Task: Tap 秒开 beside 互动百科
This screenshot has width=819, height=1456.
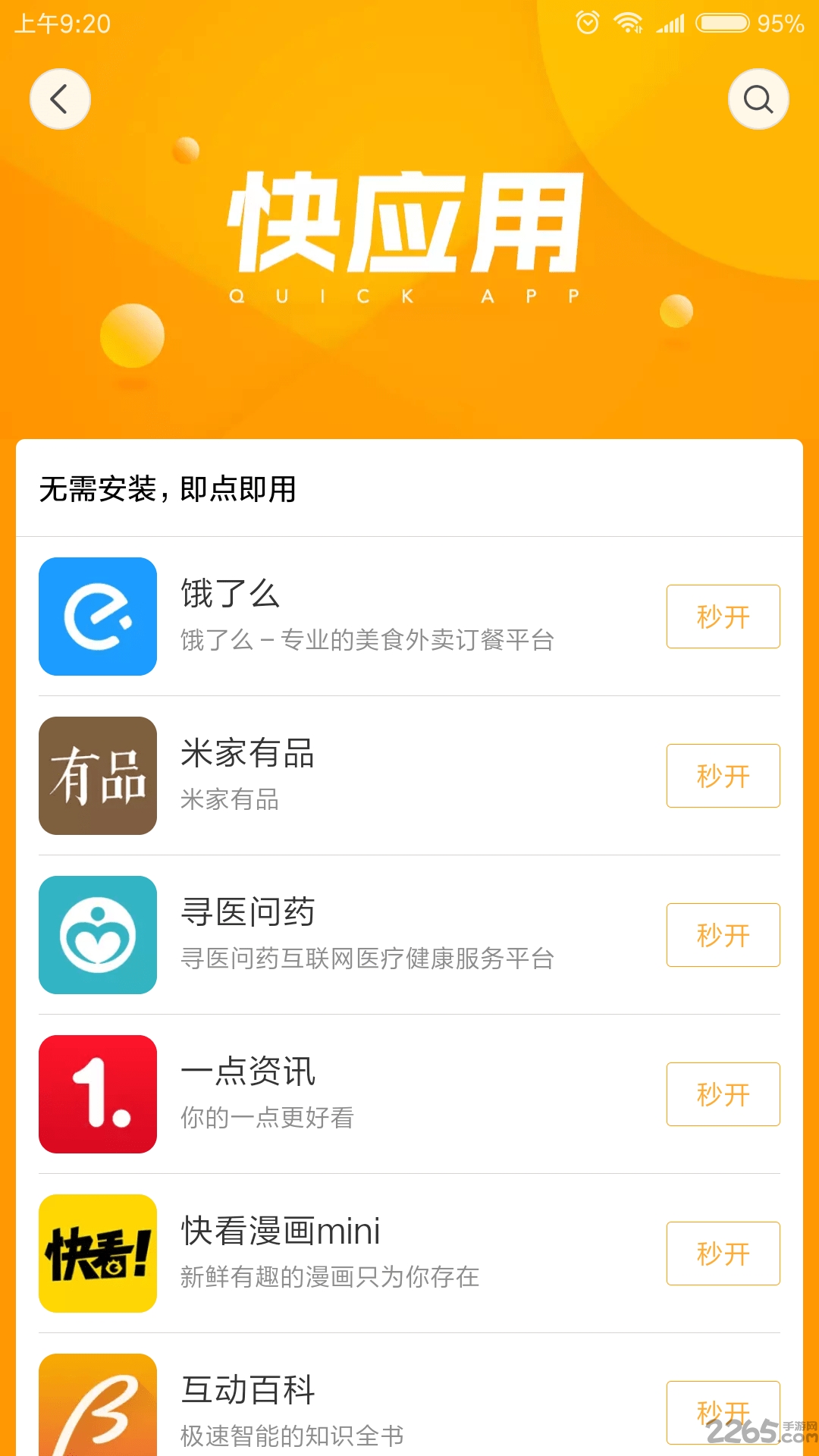Action: [x=723, y=1412]
